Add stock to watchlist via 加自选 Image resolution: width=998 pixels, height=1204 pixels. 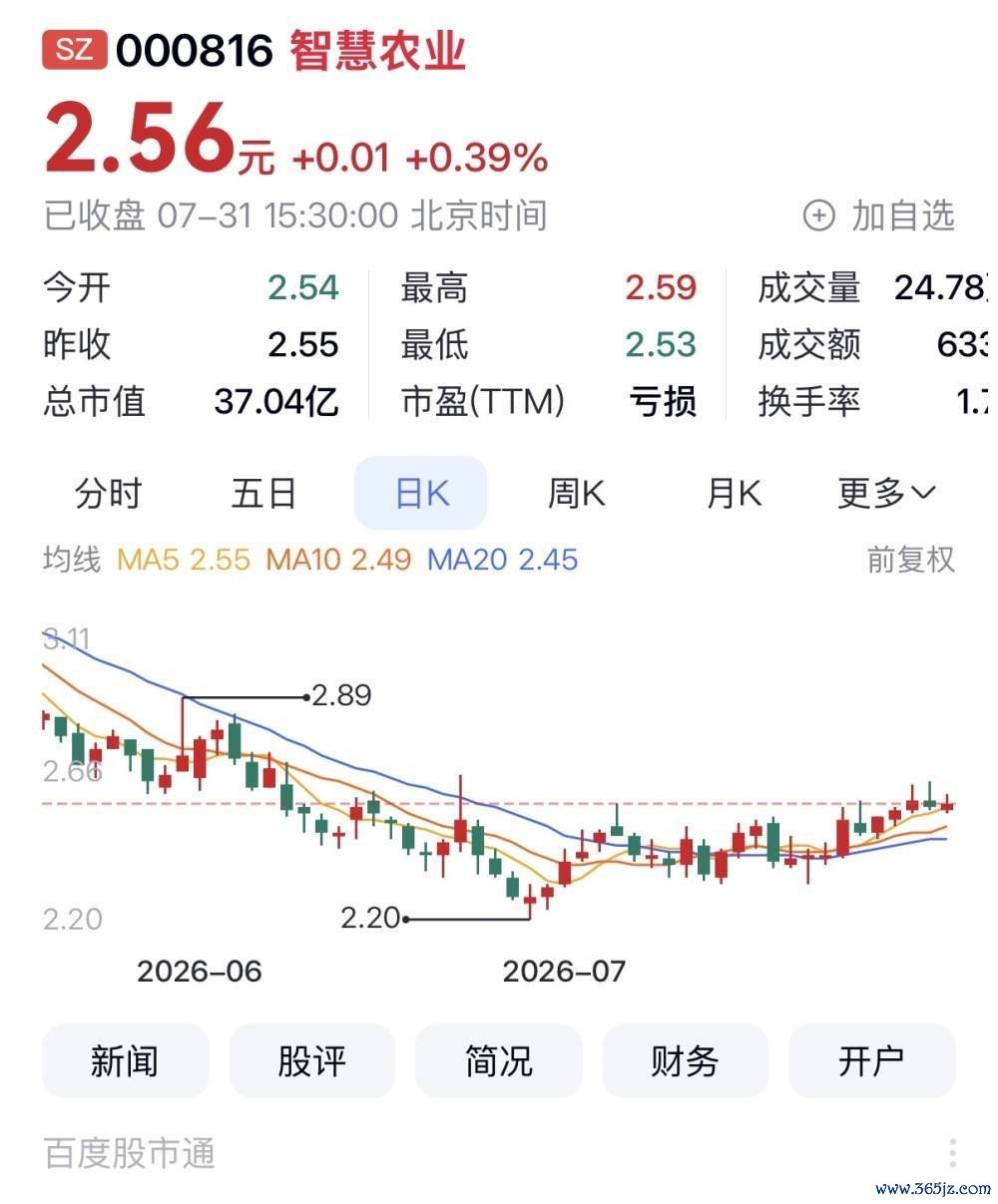tap(879, 215)
